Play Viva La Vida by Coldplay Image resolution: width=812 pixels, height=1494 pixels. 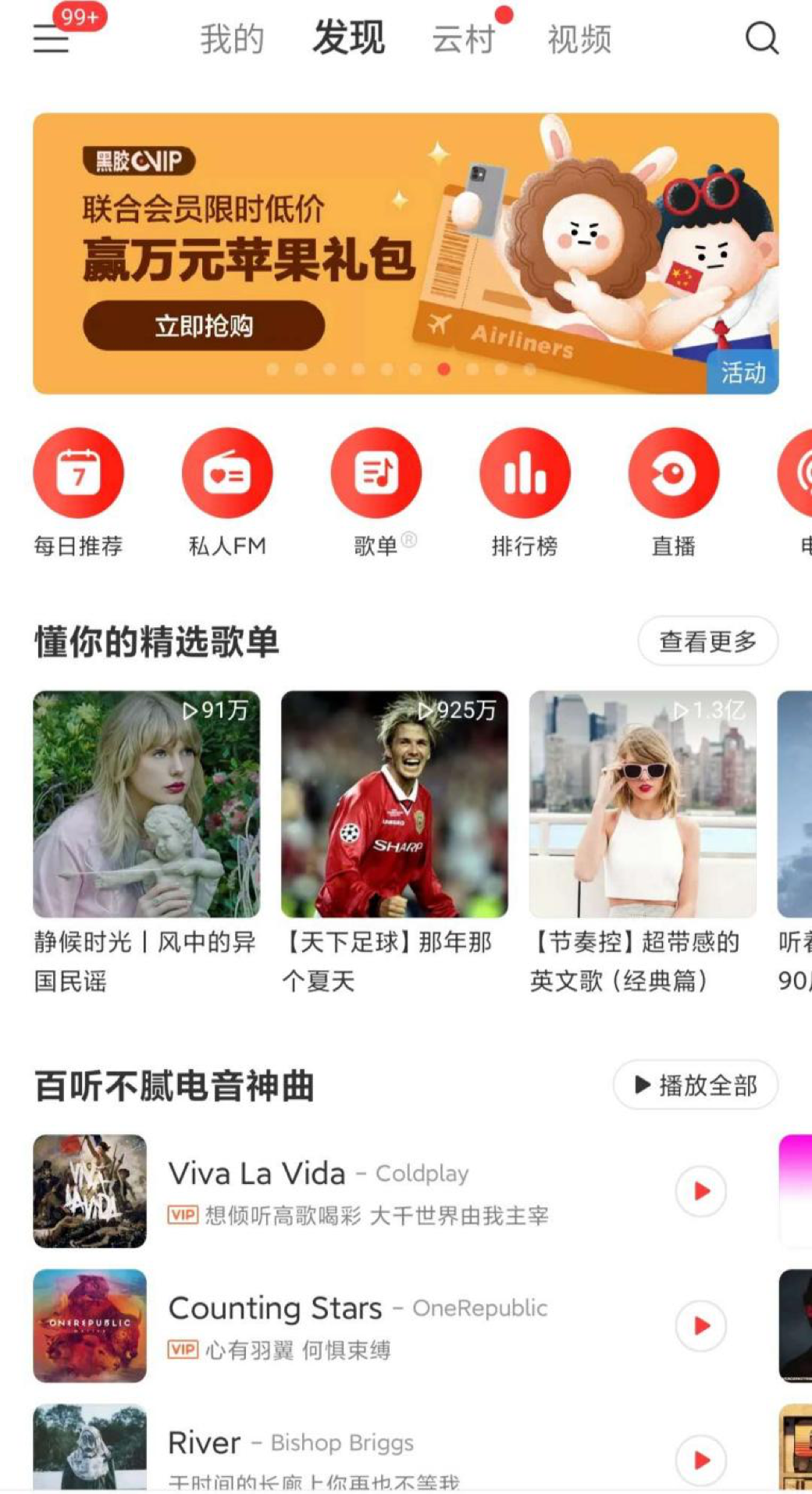pos(701,1191)
